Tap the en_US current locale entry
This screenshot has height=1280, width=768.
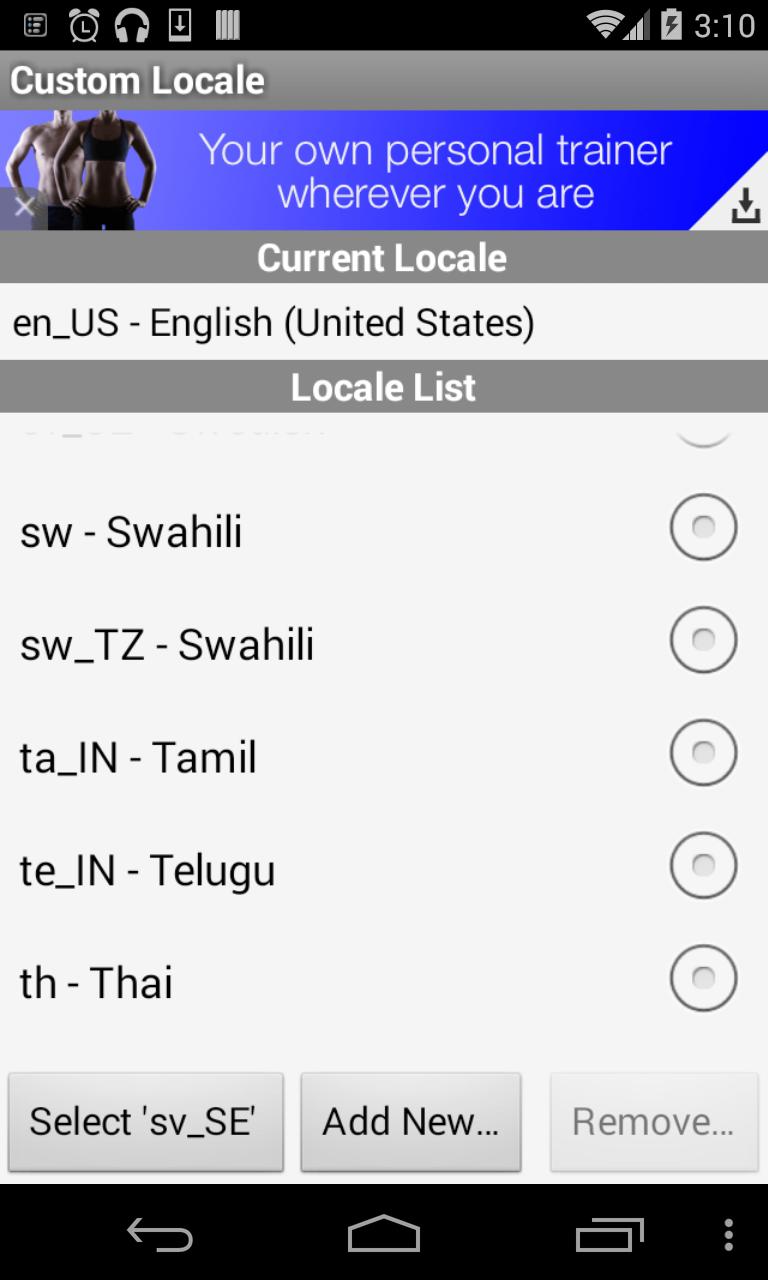270,322
